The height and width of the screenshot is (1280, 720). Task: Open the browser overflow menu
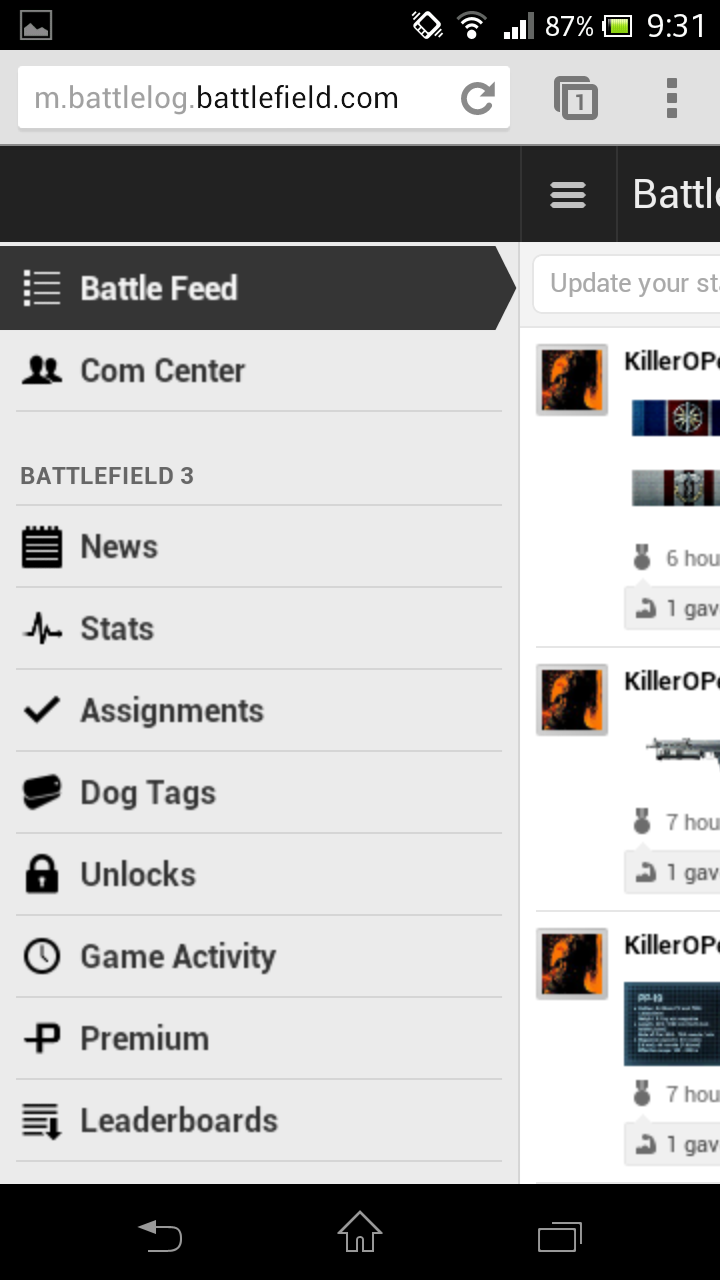672,98
